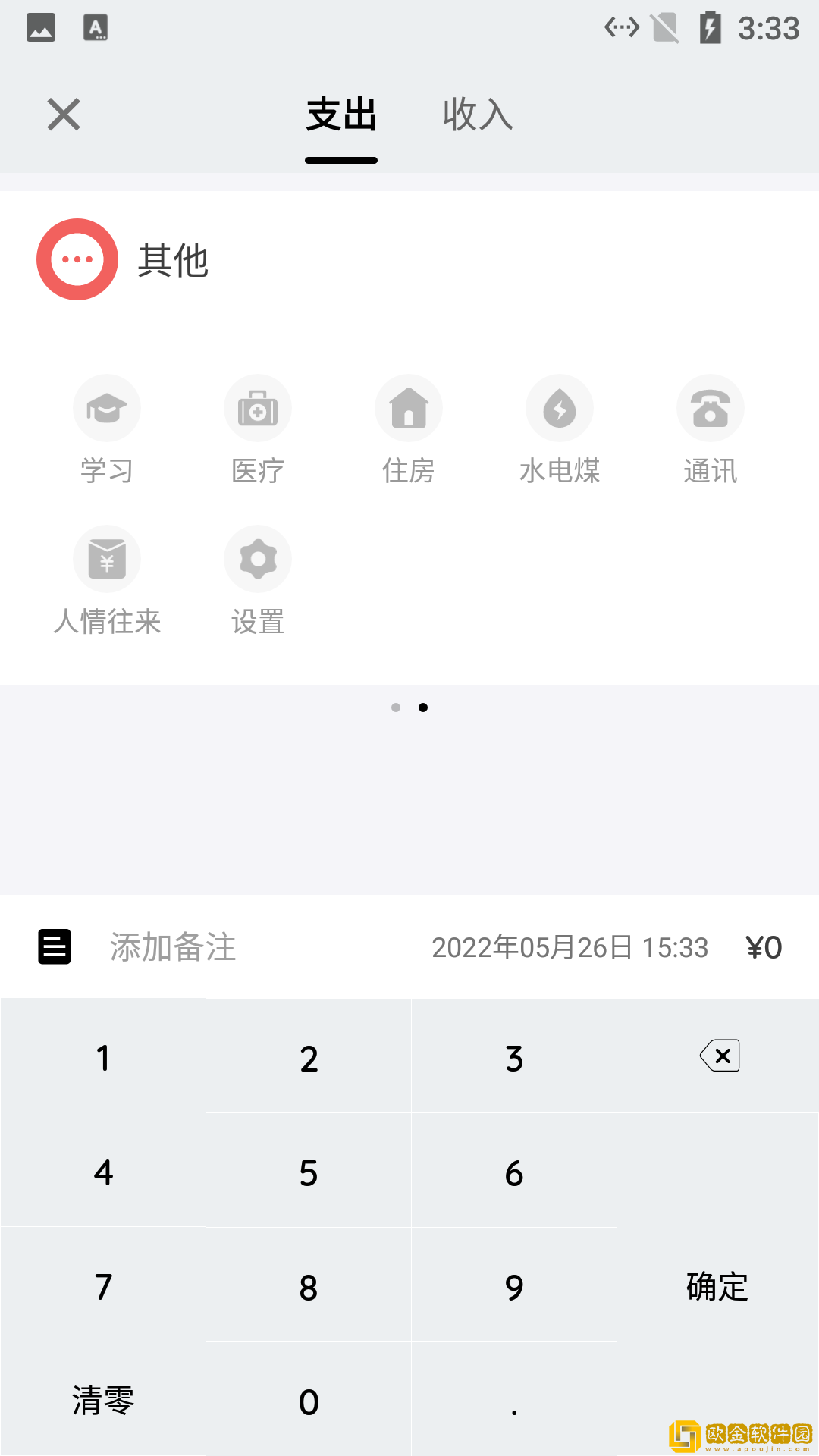Choose the 住房 (housing) category icon
The height and width of the screenshot is (1456, 819).
408,408
